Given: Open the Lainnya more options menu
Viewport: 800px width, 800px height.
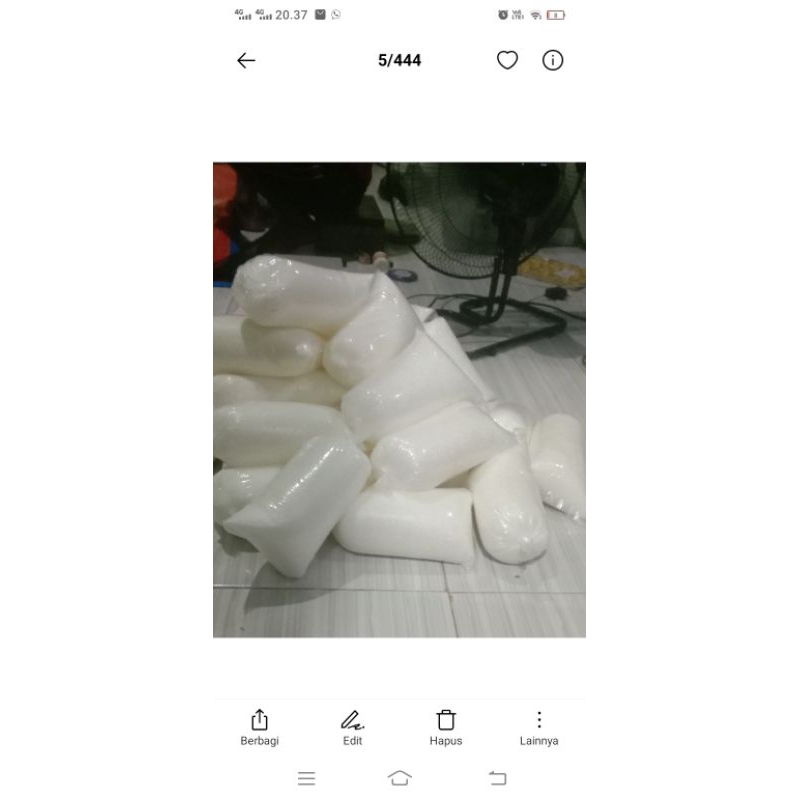Looking at the screenshot, I should pos(539,728).
